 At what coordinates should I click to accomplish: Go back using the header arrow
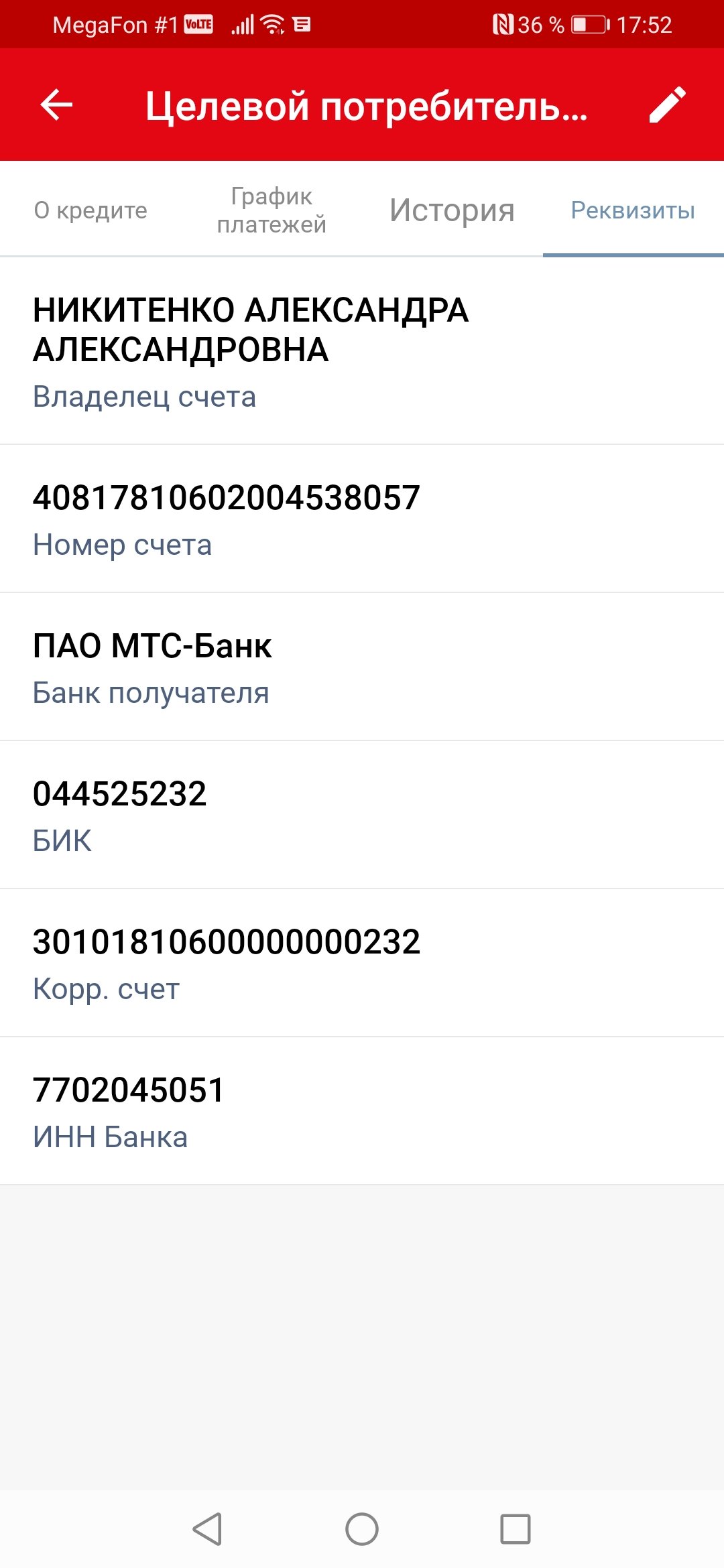pyautogui.click(x=56, y=105)
